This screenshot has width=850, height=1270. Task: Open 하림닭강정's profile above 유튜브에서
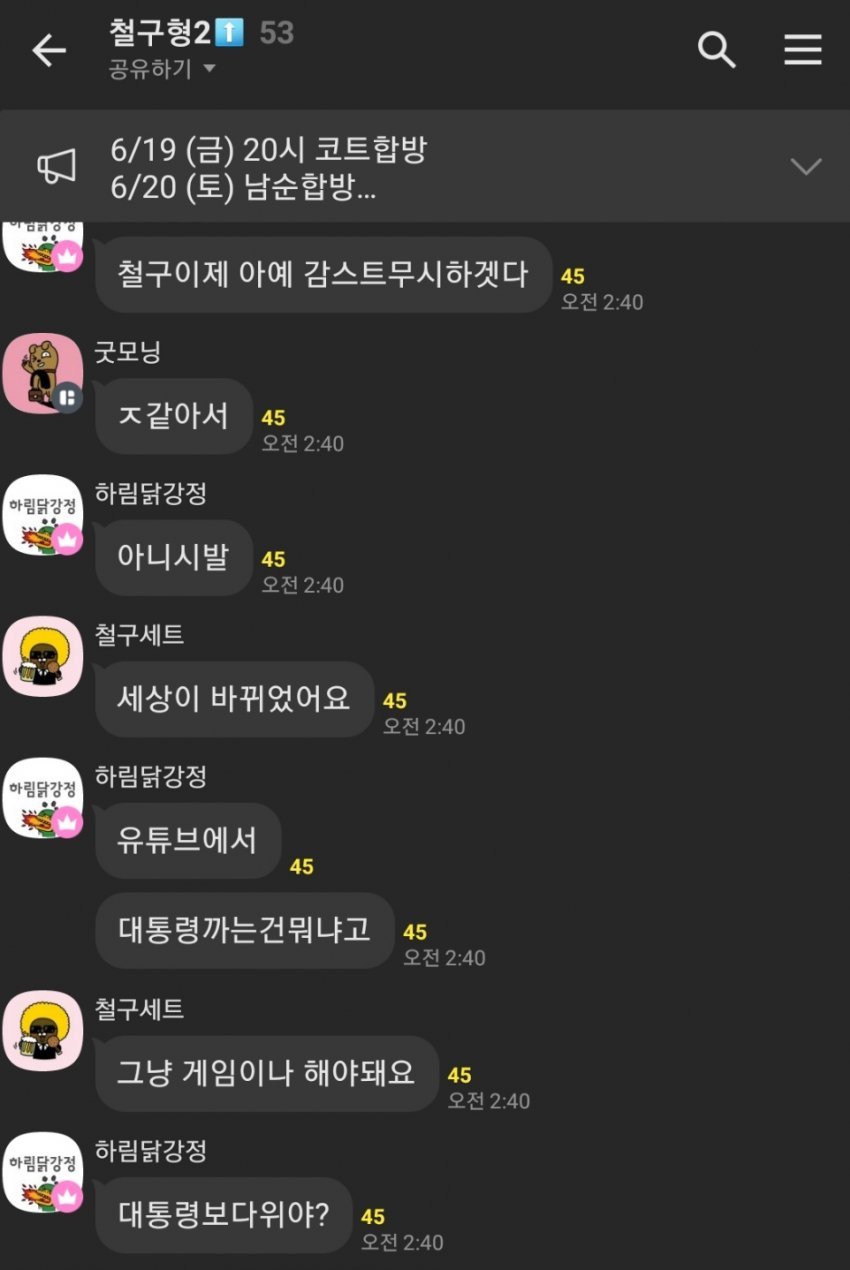tap(43, 798)
